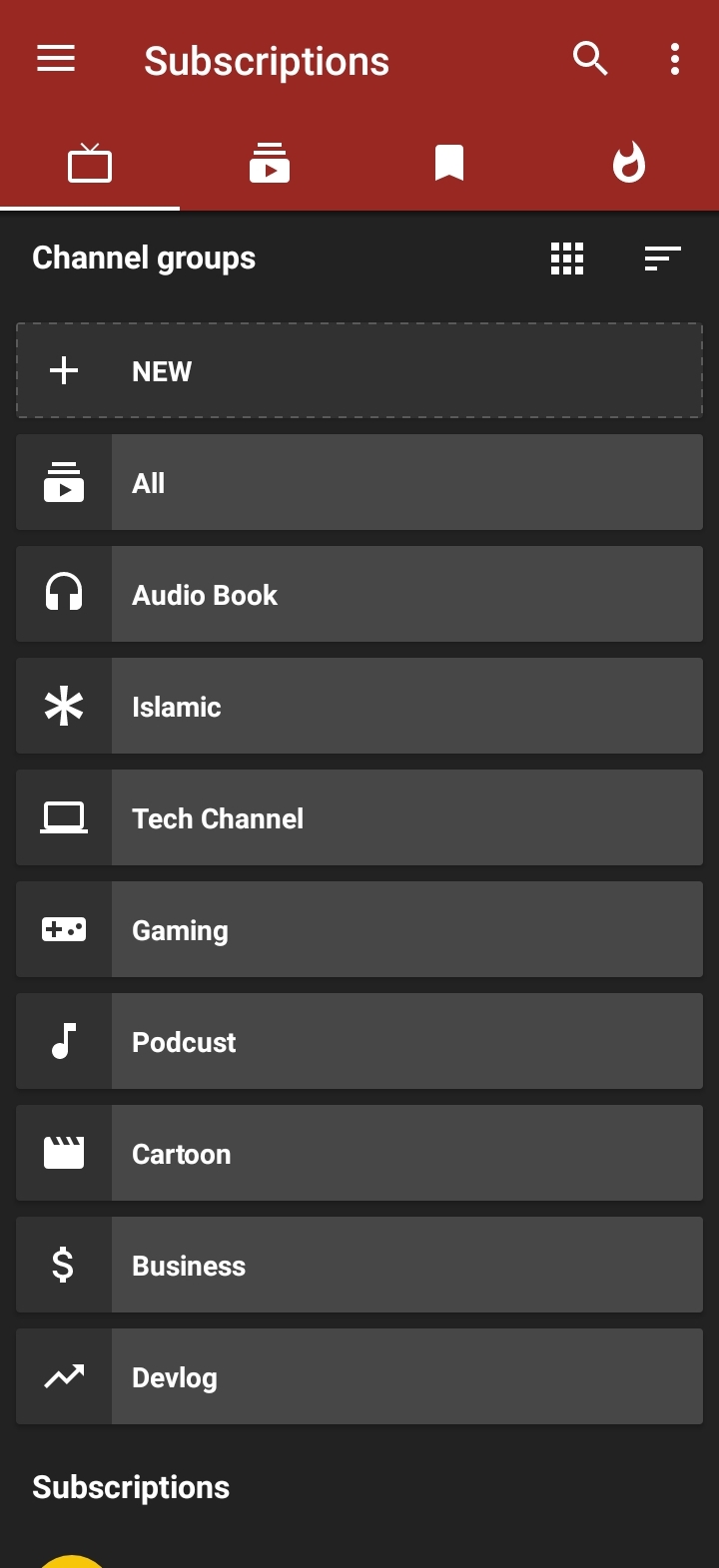View the Gaming channel group
719x1568 pixels.
coord(359,930)
